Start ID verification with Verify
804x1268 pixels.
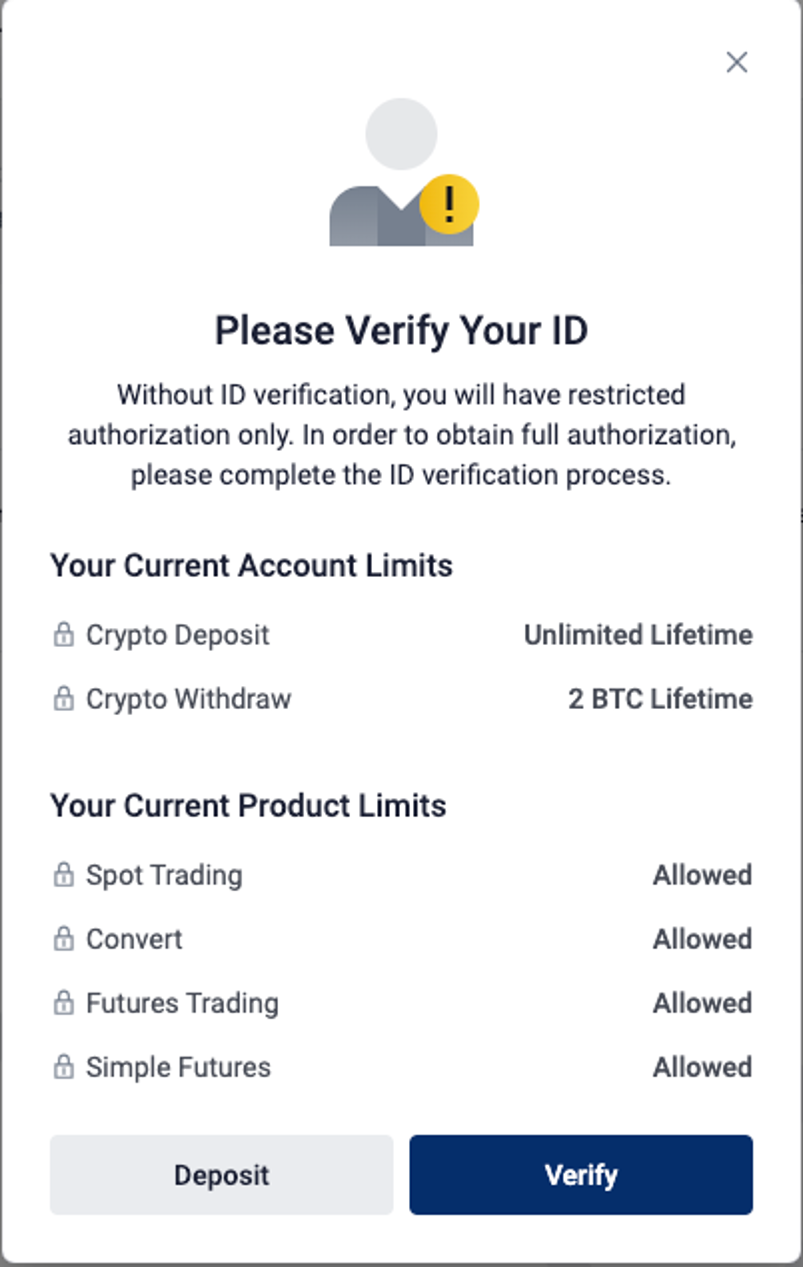(581, 1174)
